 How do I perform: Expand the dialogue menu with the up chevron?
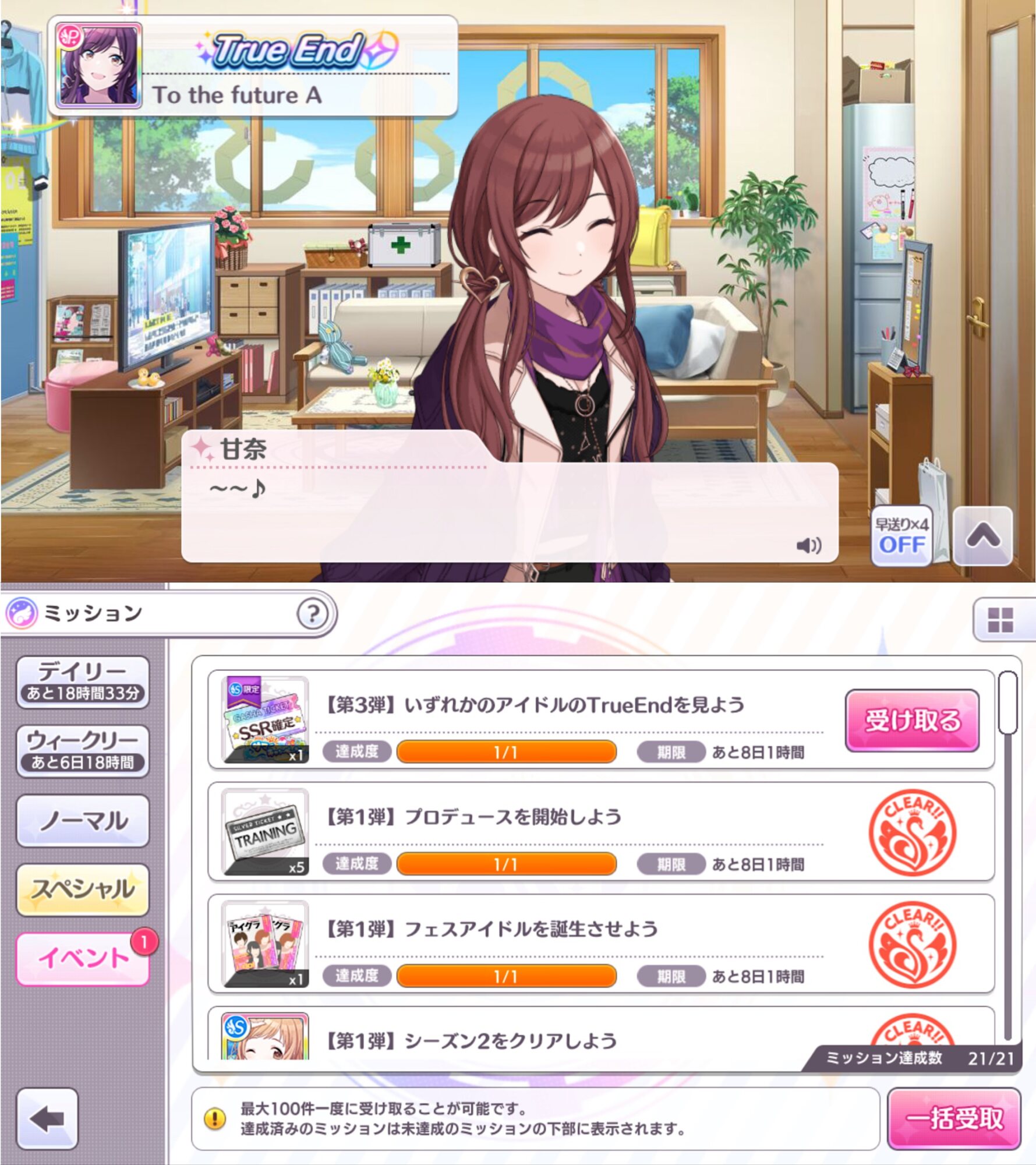(983, 536)
